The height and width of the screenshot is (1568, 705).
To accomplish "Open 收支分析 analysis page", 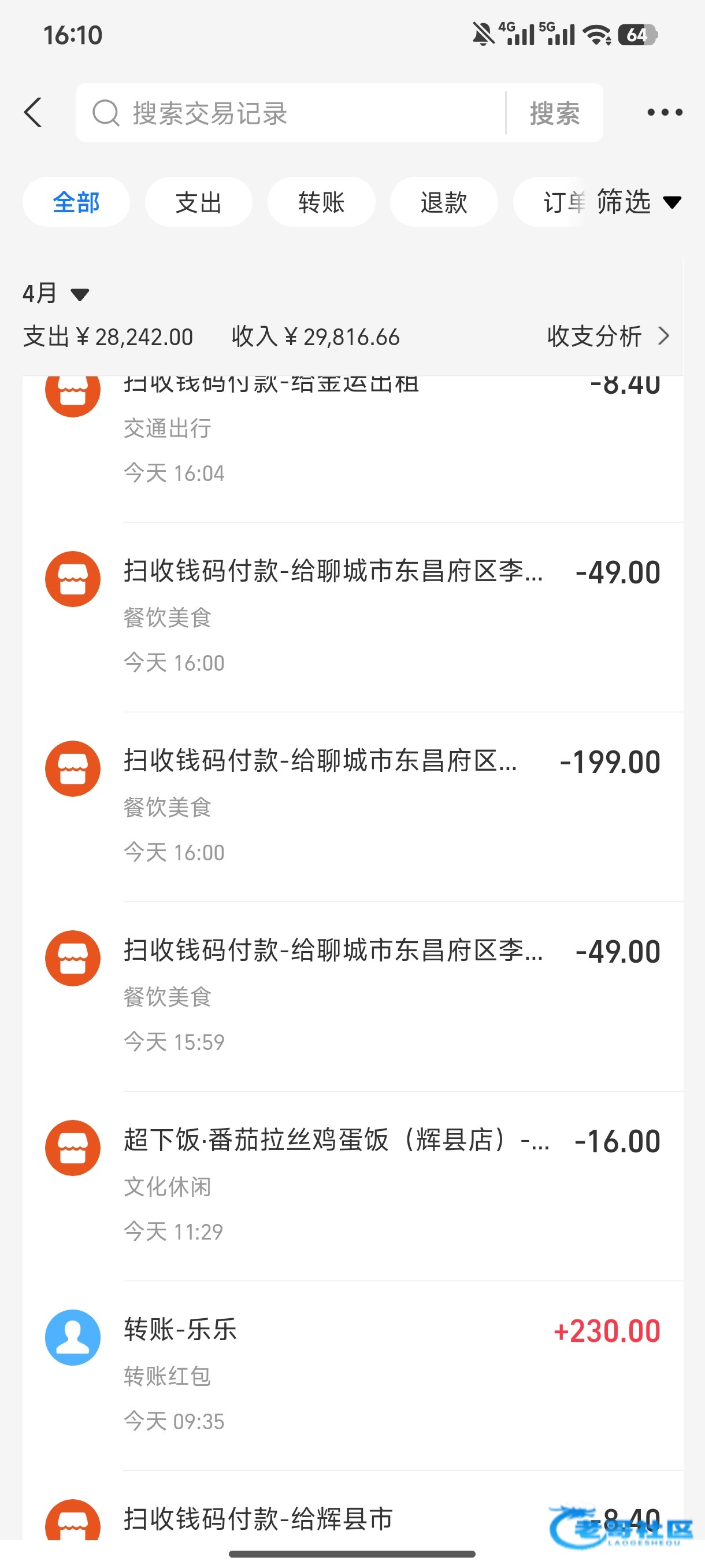I will [608, 336].
